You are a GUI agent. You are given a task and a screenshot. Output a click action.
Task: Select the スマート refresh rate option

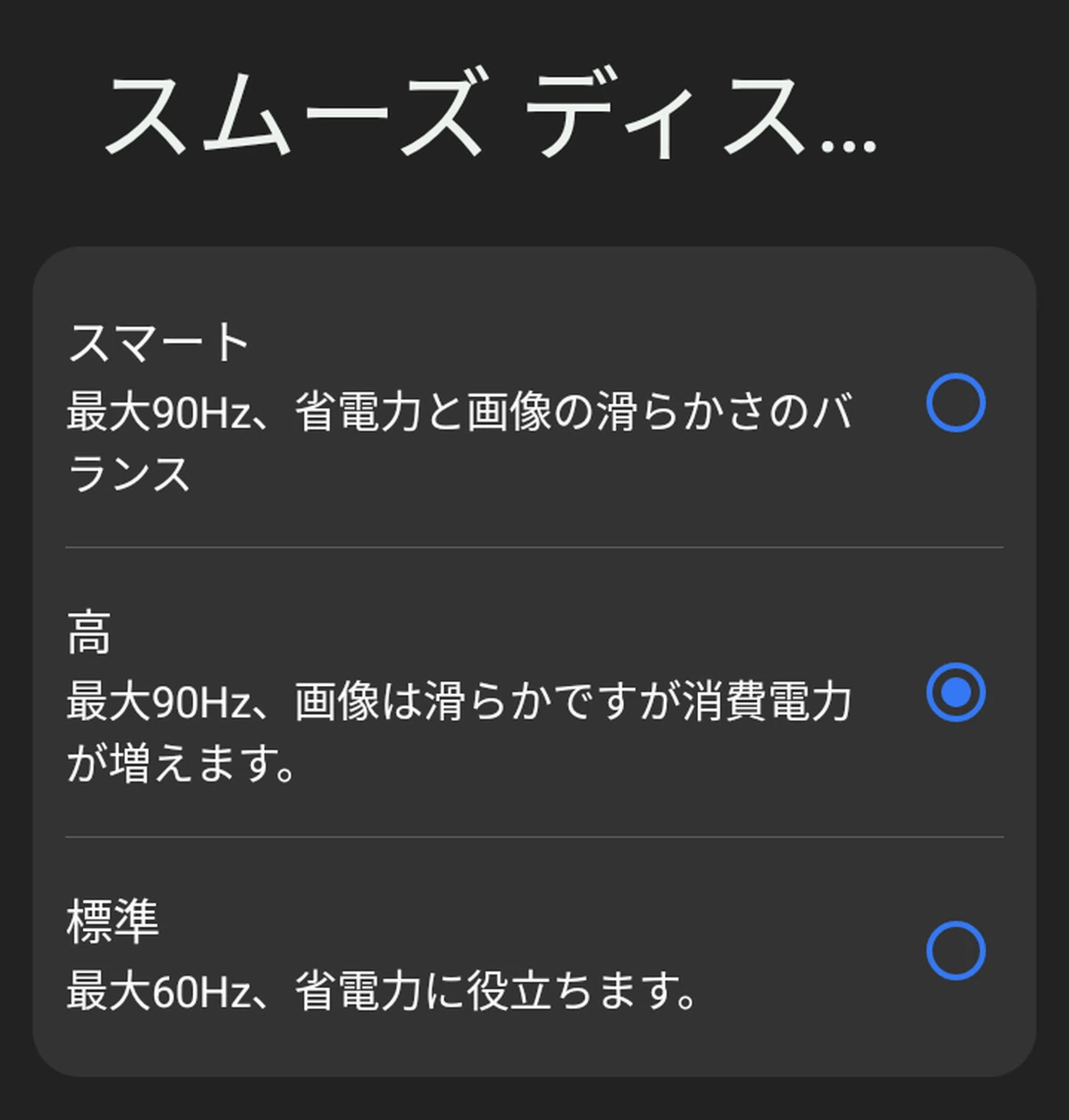(x=955, y=402)
